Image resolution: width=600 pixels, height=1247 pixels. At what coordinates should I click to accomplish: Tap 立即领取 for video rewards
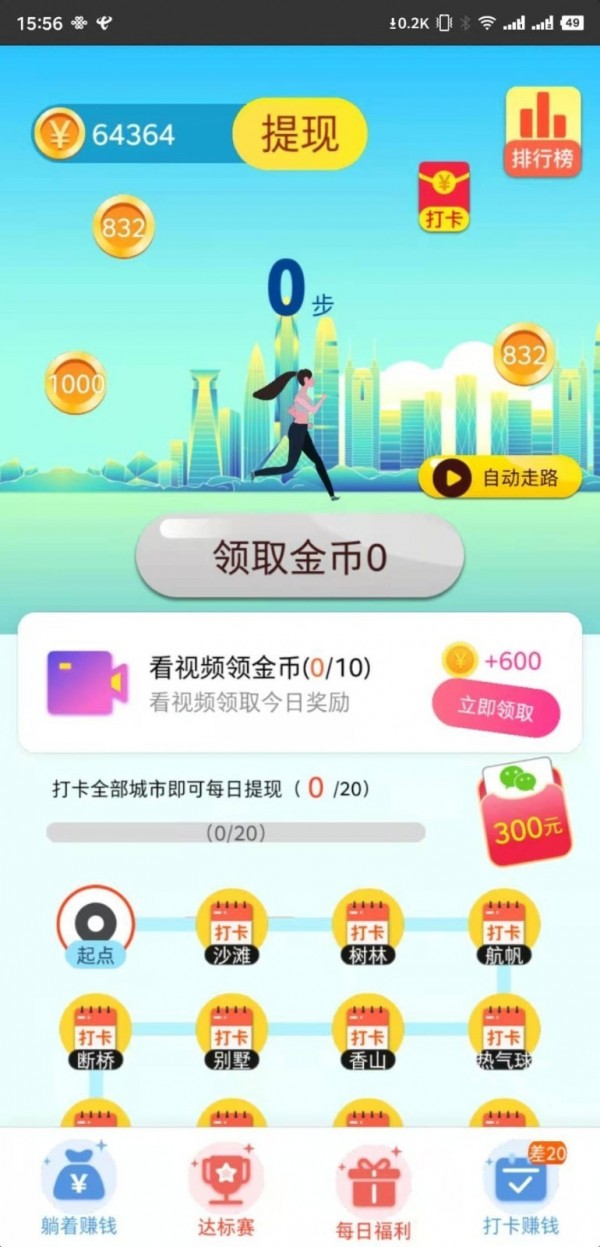pyautogui.click(x=495, y=710)
